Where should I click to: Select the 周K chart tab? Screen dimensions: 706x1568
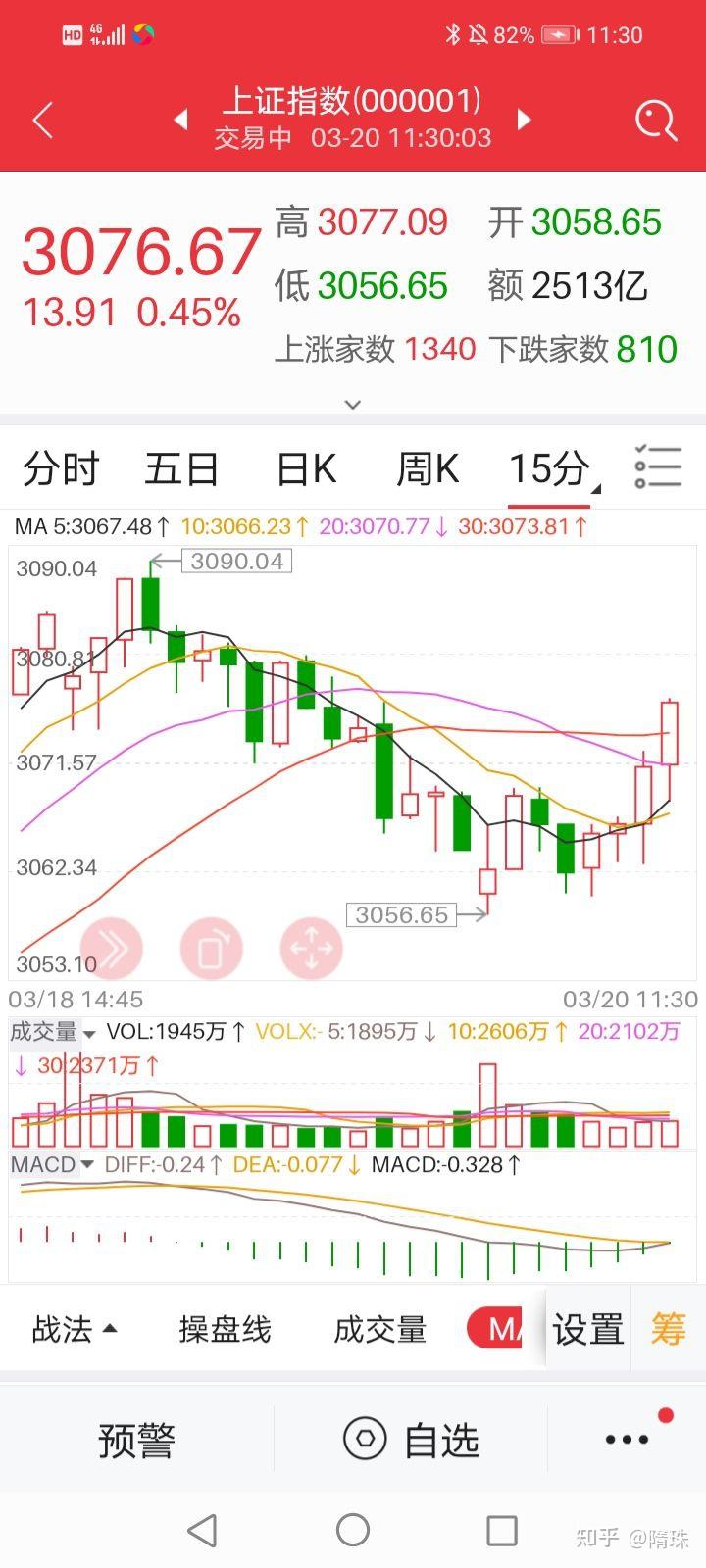[428, 469]
